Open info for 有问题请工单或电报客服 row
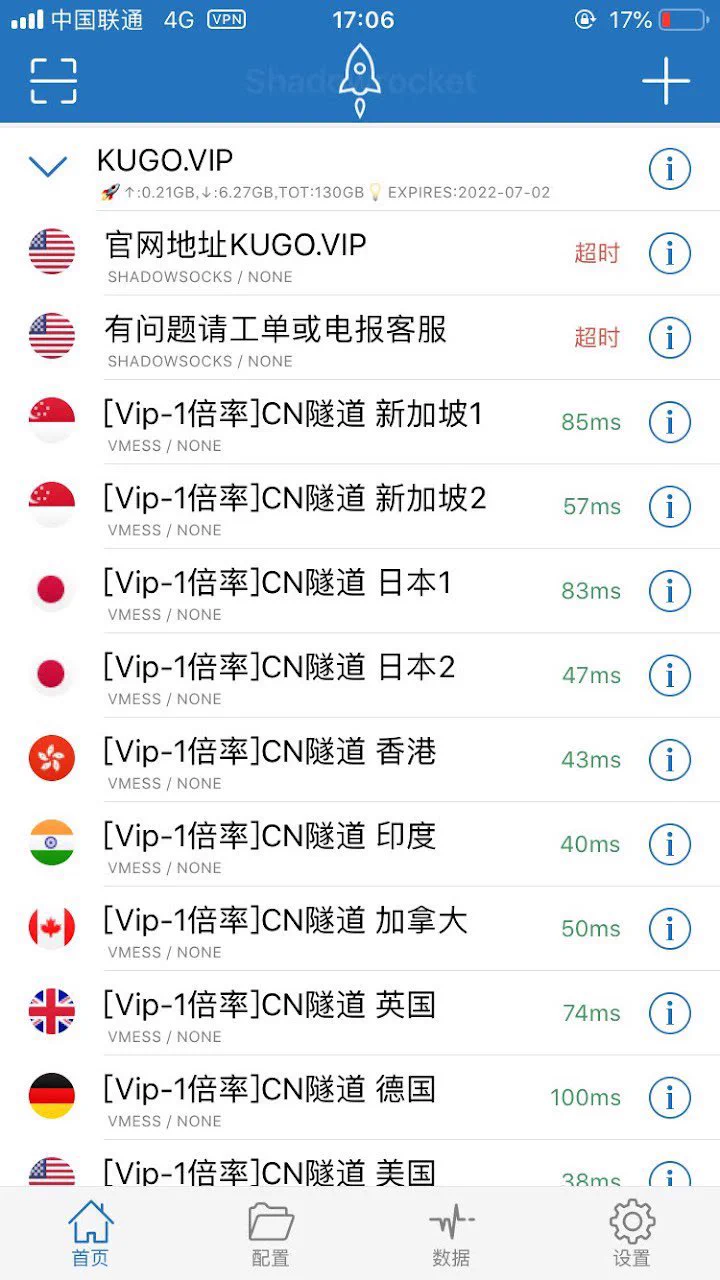The height and width of the screenshot is (1280, 720). 670,338
